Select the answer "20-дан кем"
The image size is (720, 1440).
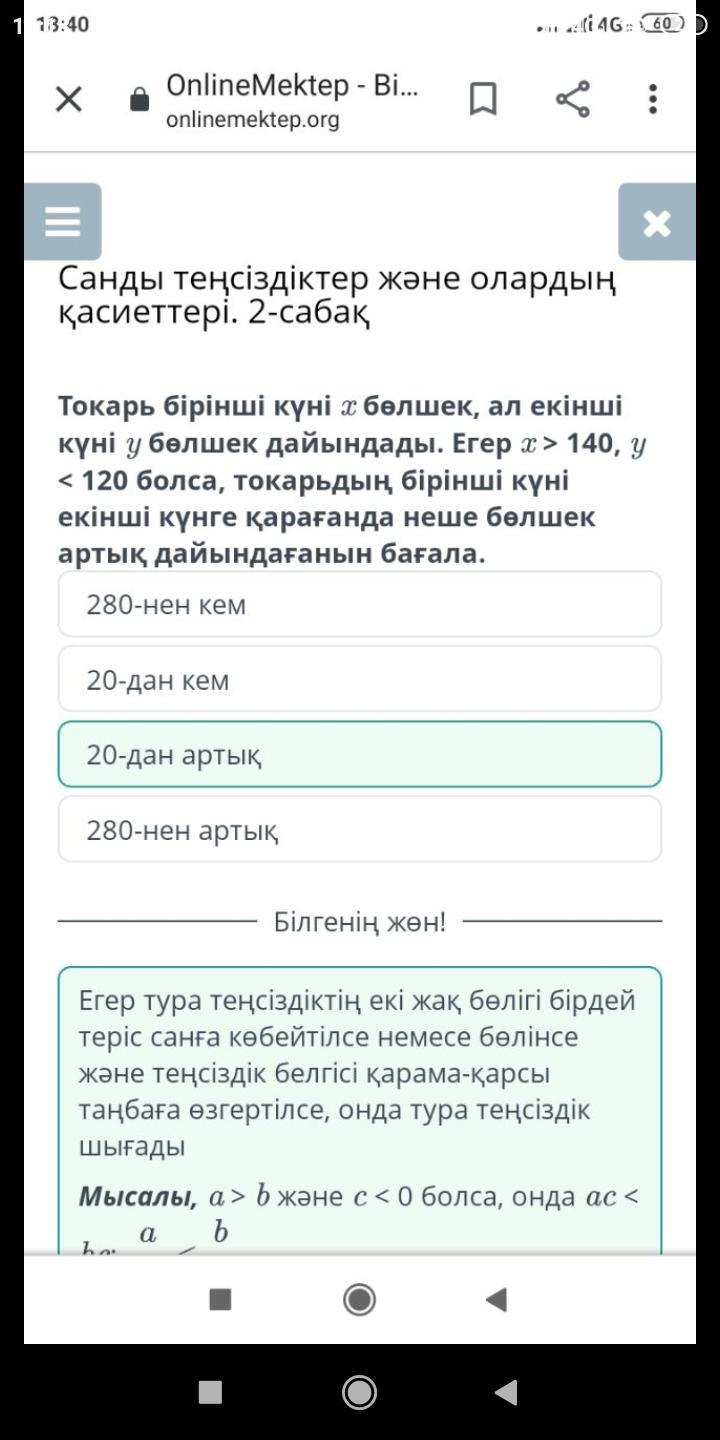click(x=360, y=679)
